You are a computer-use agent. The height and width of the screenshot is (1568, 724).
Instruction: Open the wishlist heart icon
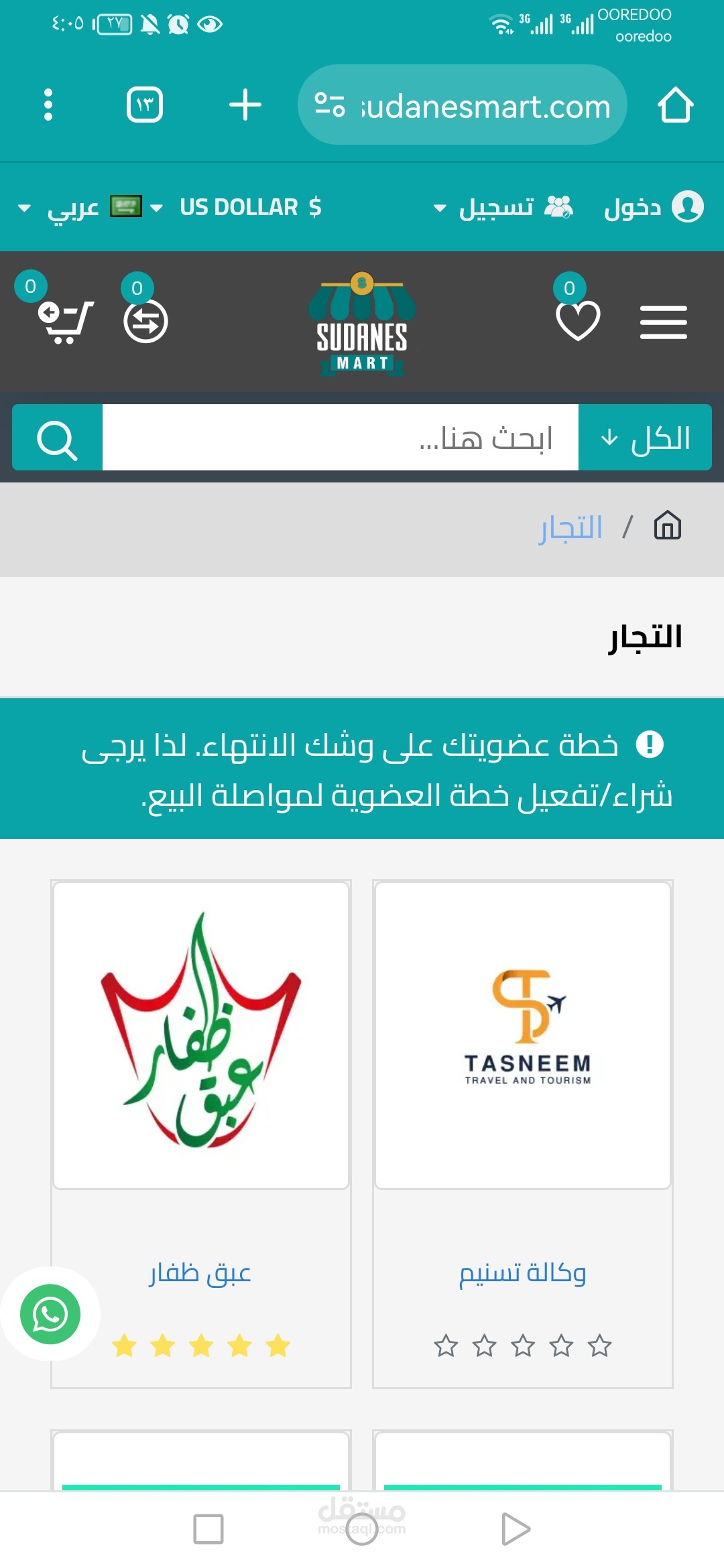tap(578, 320)
